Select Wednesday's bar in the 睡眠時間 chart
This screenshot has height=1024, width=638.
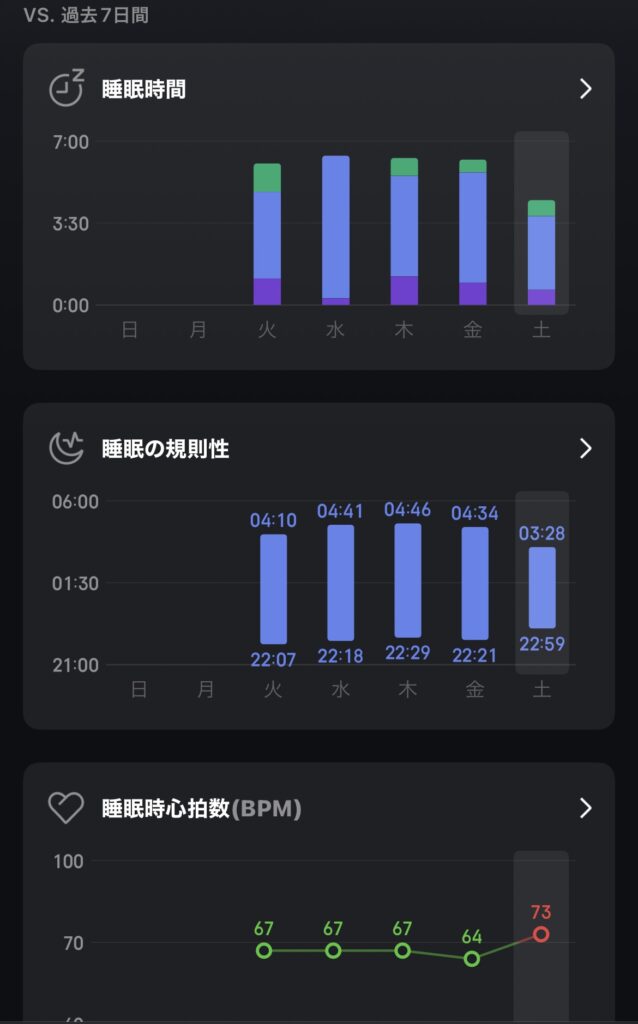click(x=336, y=231)
